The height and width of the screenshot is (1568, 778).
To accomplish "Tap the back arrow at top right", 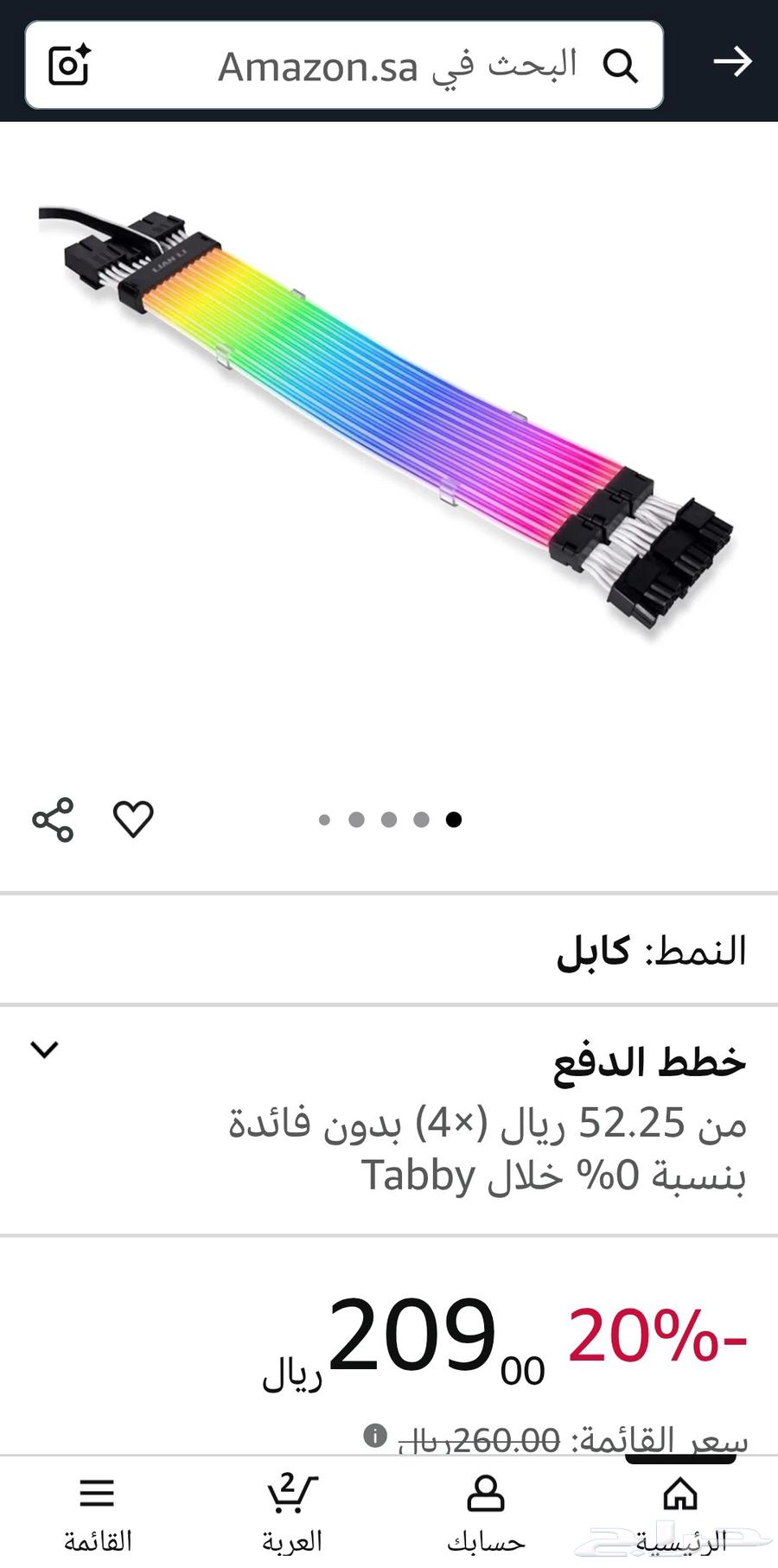I will pyautogui.click(x=734, y=62).
